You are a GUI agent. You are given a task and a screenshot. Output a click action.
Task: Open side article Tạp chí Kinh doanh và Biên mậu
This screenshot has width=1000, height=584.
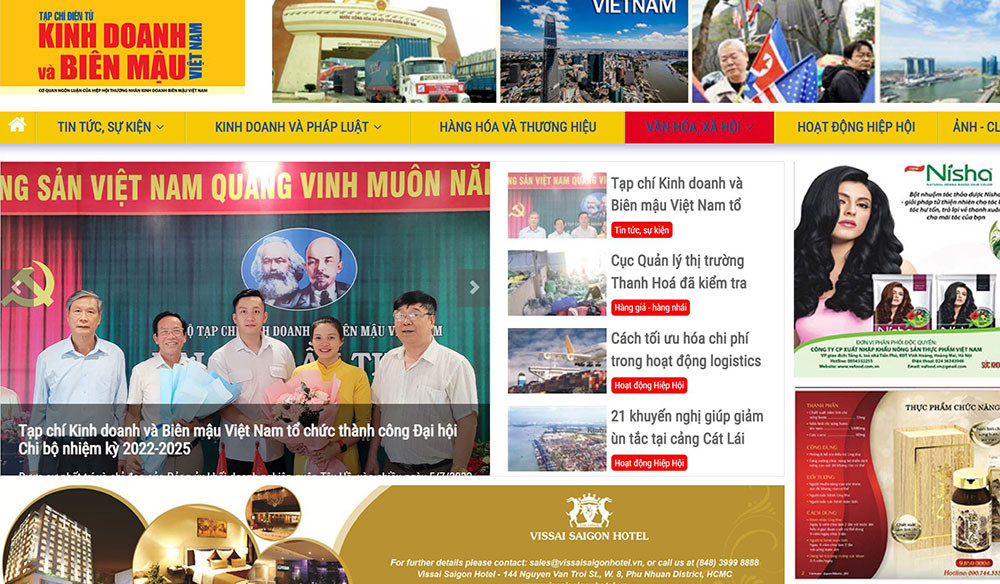[x=676, y=194]
